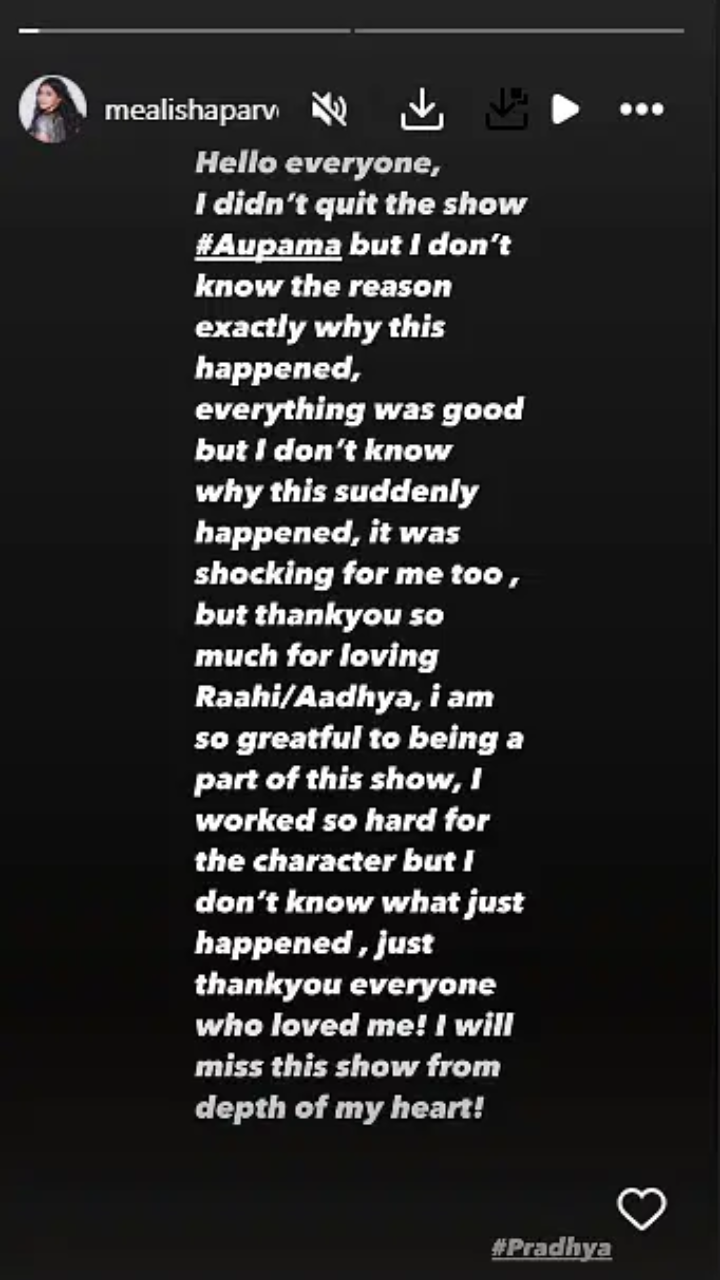Tap the mealishaparv username
720x1280 pixels.
(x=192, y=110)
